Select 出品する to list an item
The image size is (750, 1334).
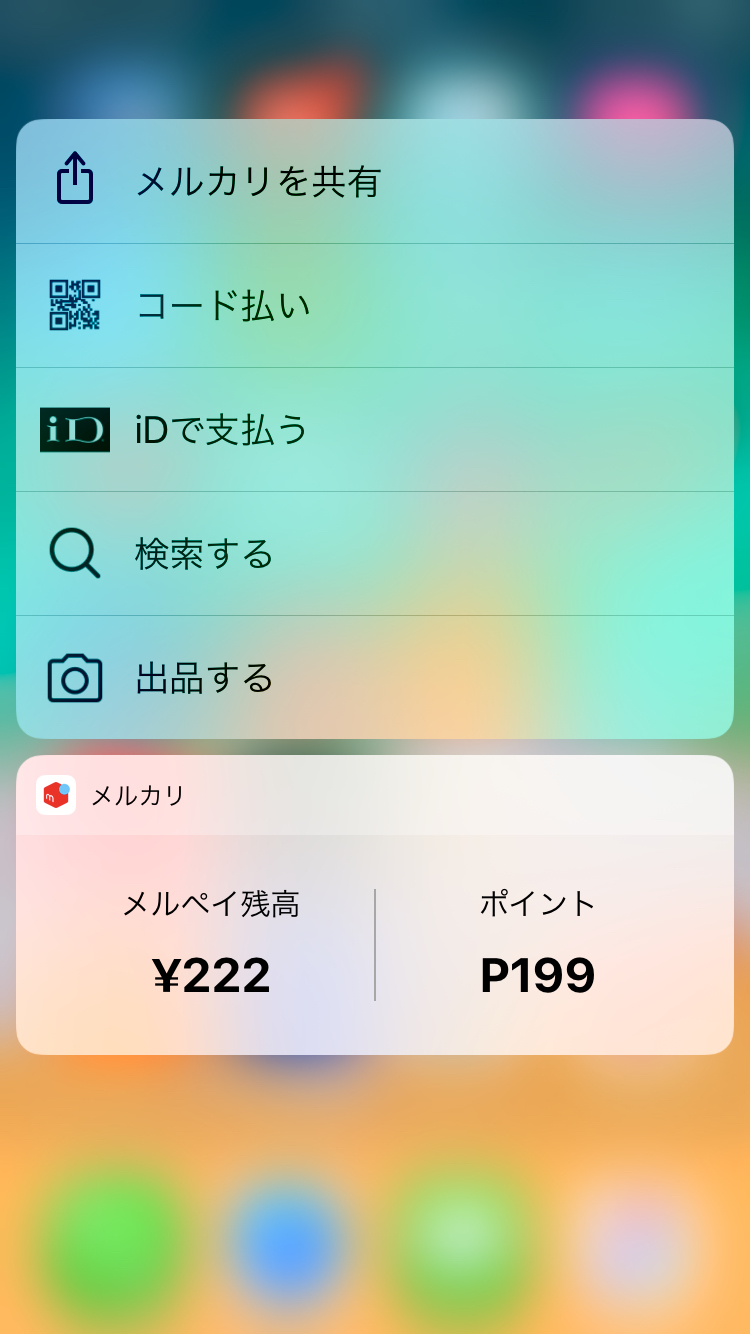pyautogui.click(x=375, y=677)
